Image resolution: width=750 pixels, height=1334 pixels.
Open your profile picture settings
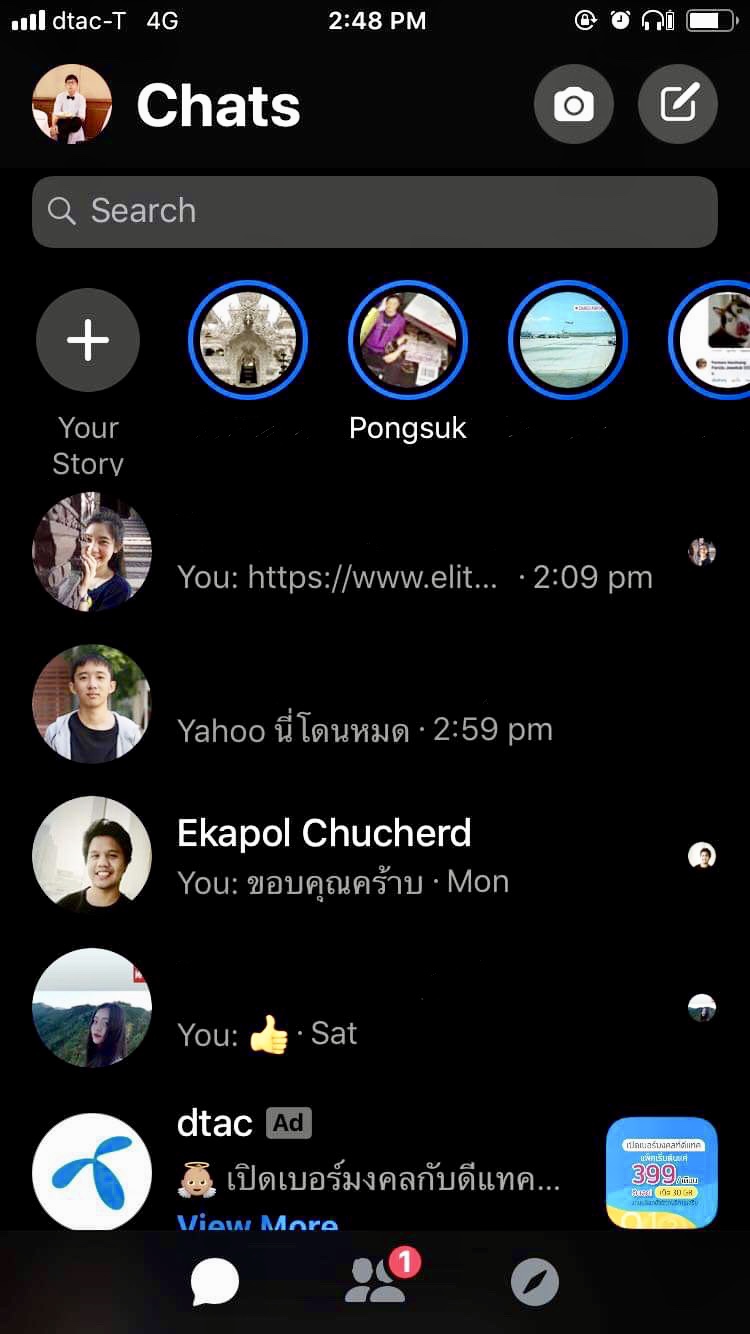(72, 104)
